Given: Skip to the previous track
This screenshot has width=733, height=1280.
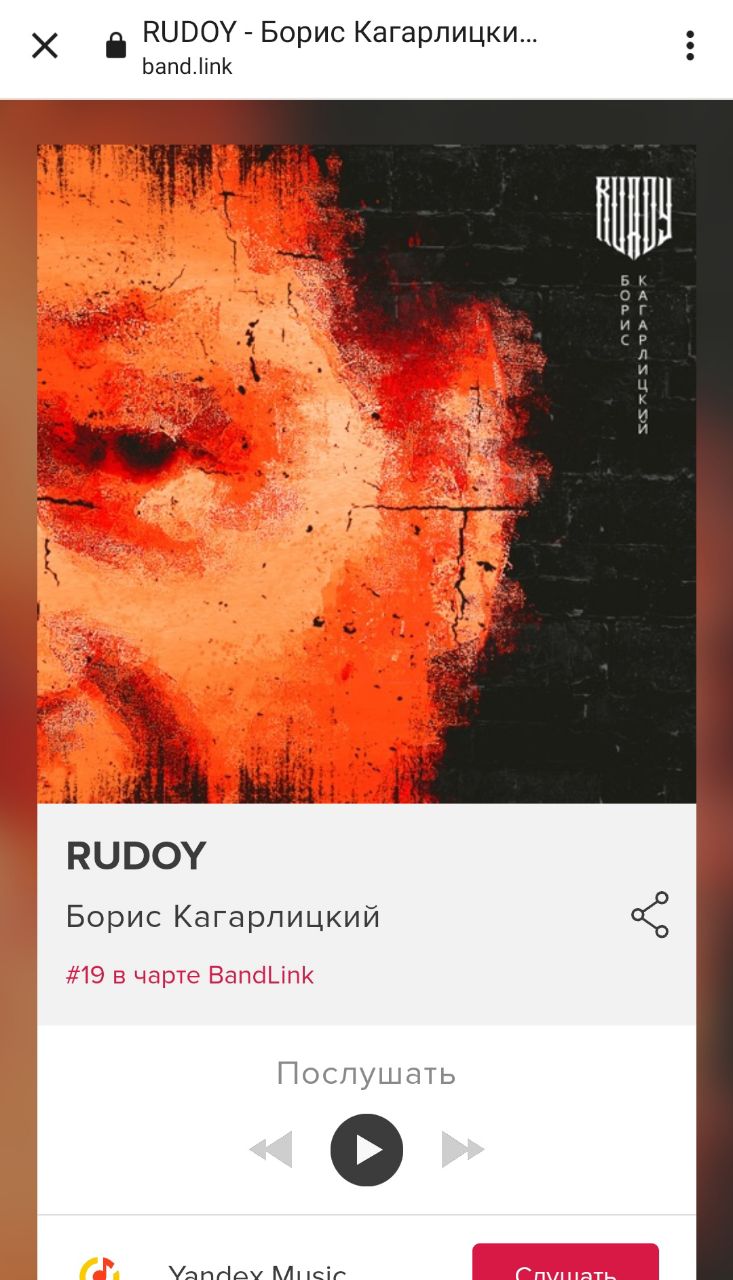Looking at the screenshot, I should [x=271, y=1150].
